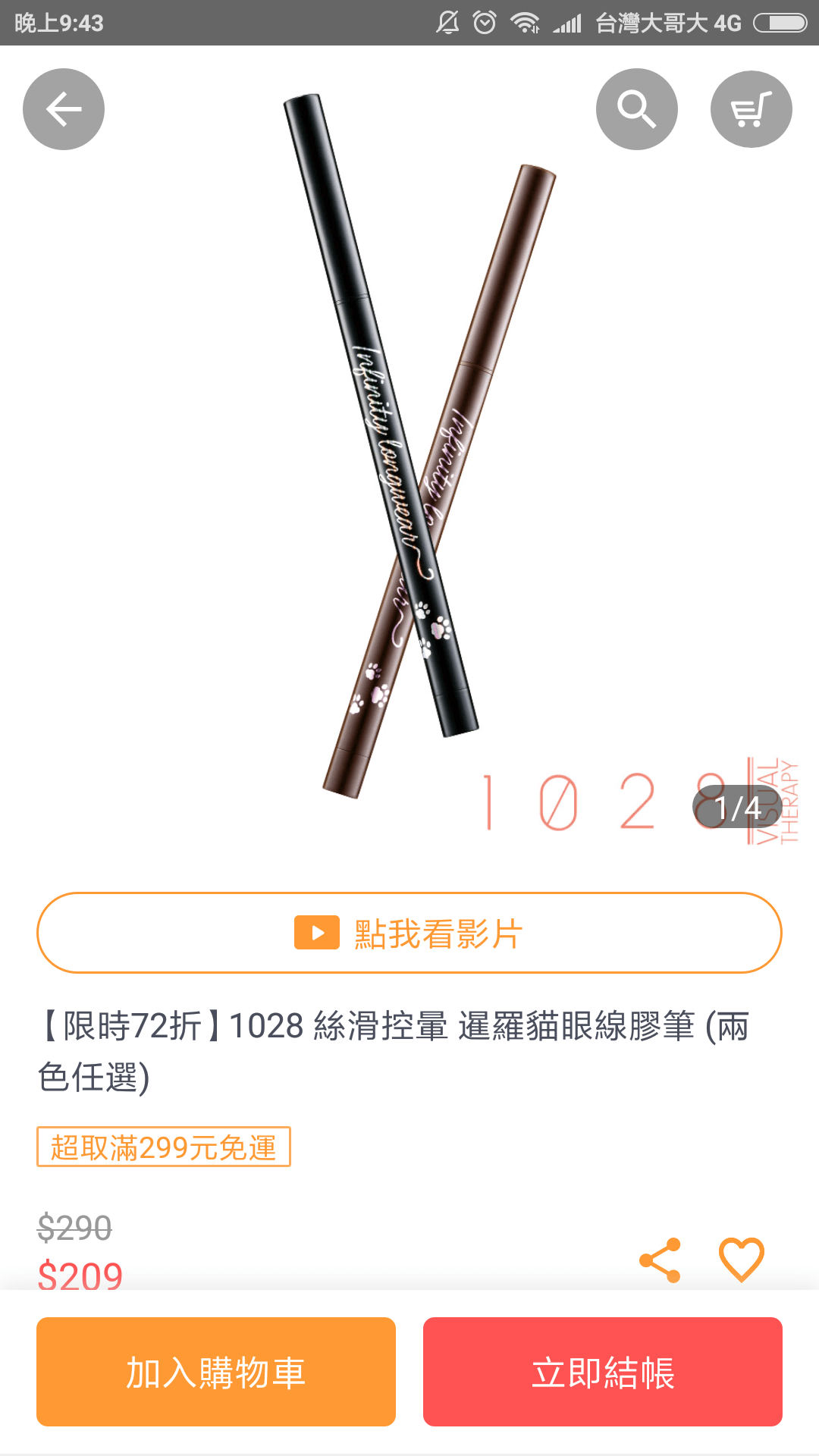This screenshot has width=819, height=1456.
Task: Tap 立即結帳 to checkout now
Action: (x=603, y=1372)
